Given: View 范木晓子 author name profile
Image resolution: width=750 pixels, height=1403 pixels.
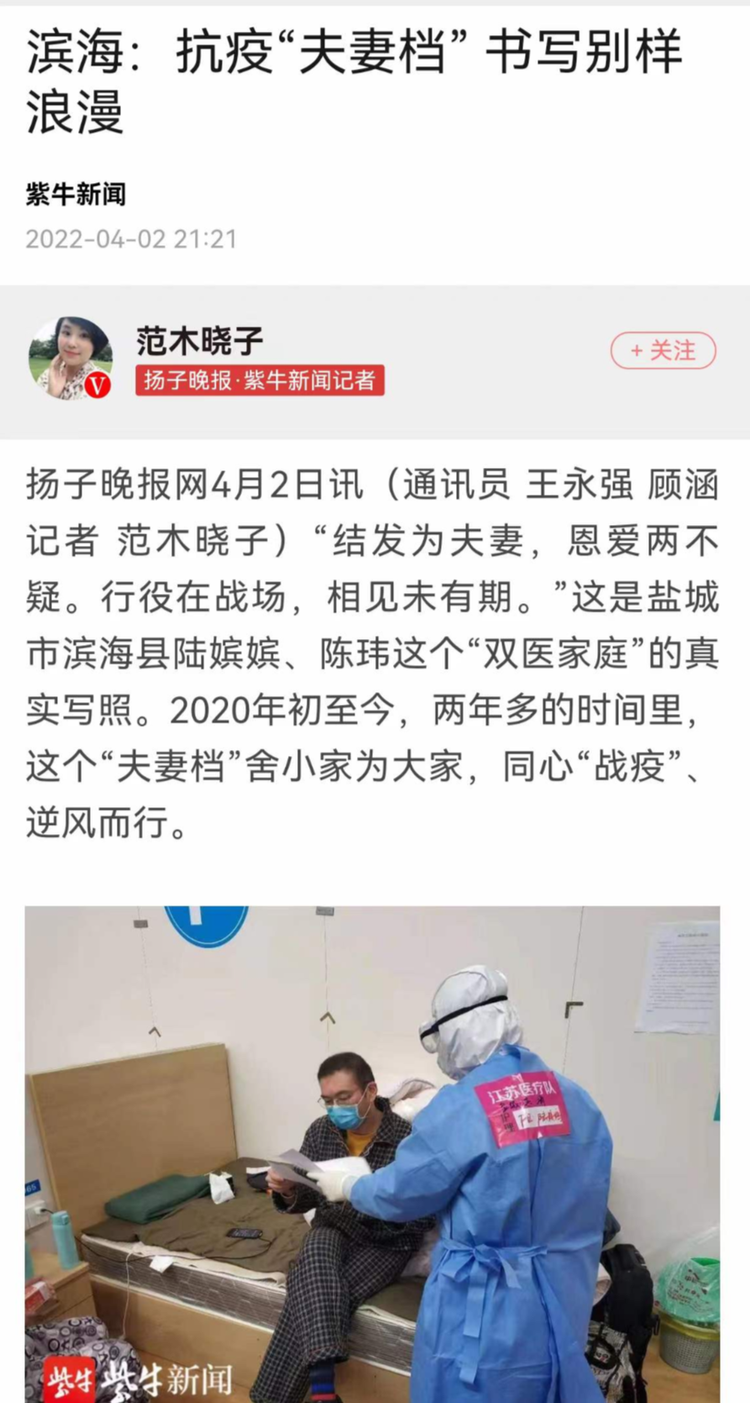Looking at the screenshot, I should pyautogui.click(x=200, y=341).
